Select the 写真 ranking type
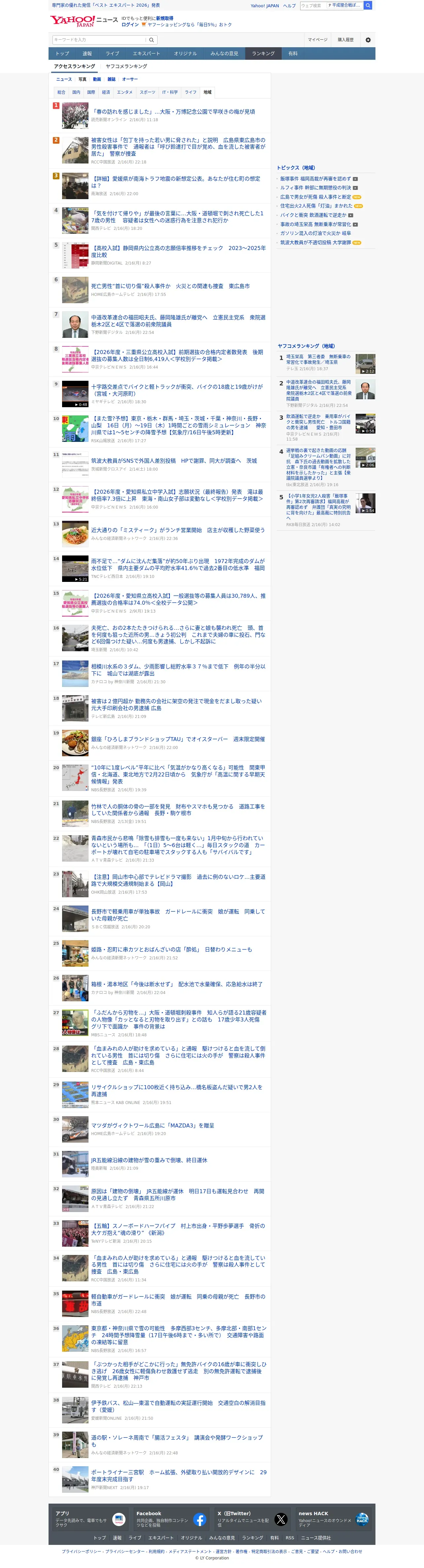This screenshot has height=1568, width=424. pyautogui.click(x=82, y=79)
